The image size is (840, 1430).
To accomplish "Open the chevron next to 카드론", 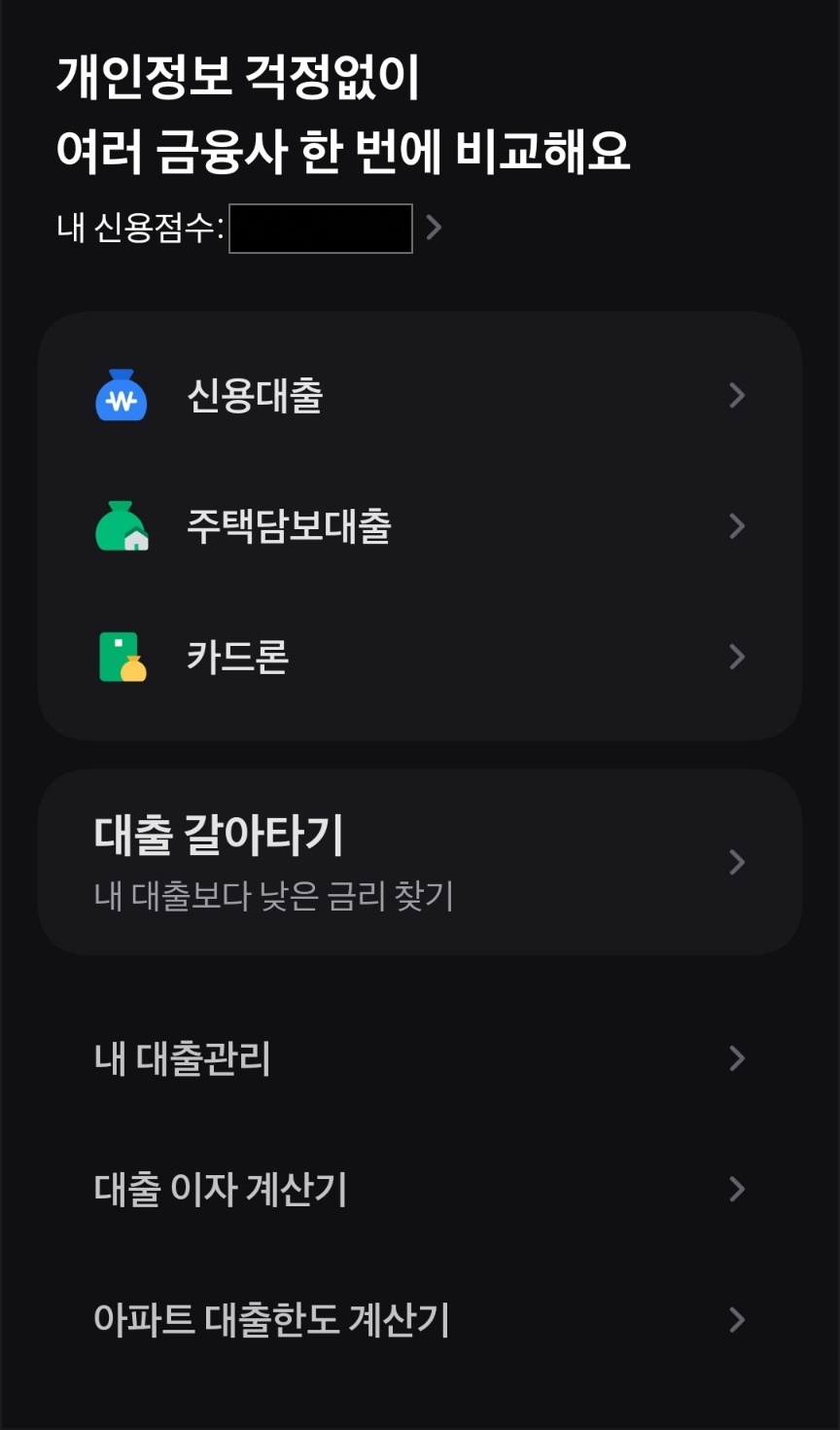I will pos(736,658).
